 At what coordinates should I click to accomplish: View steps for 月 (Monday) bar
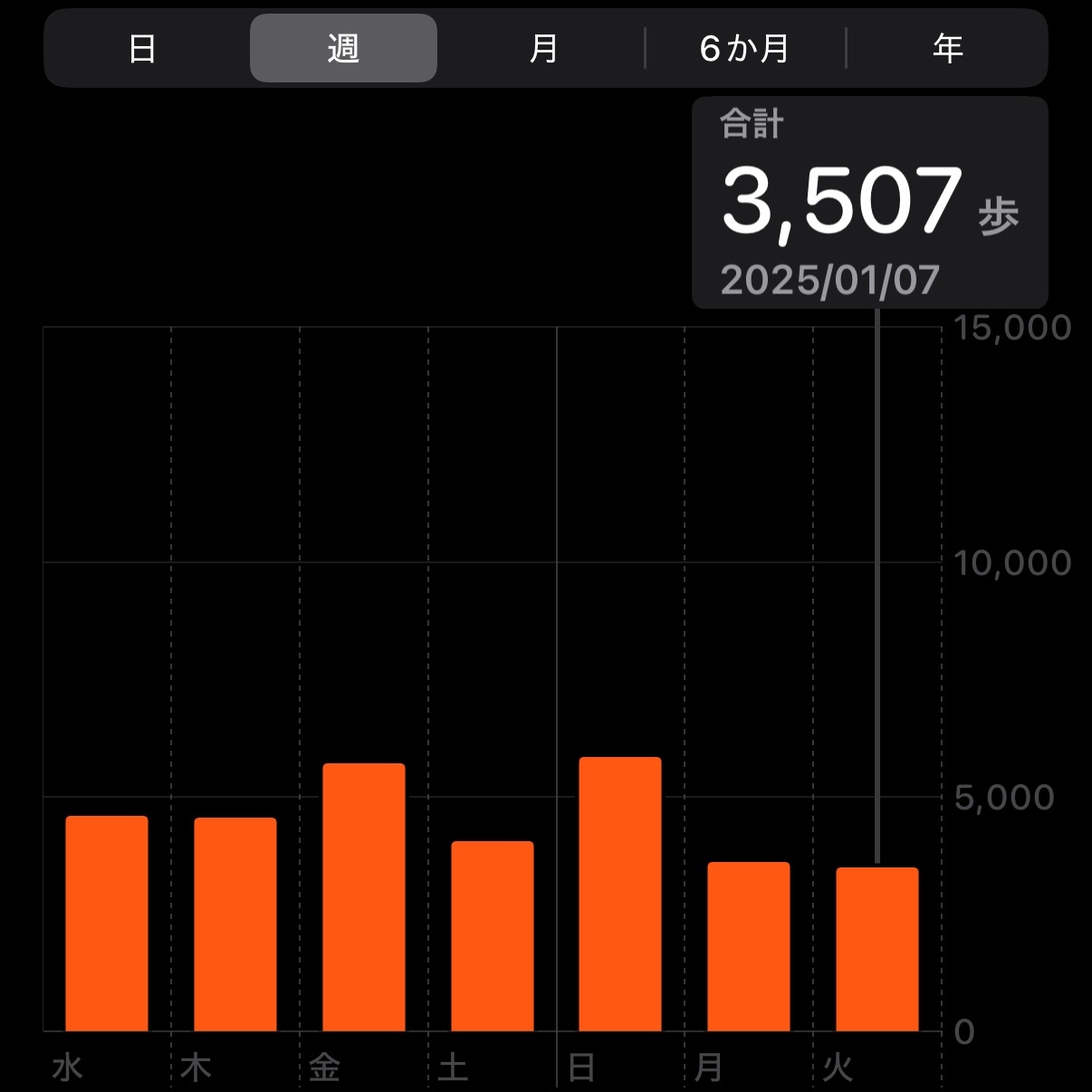(x=749, y=946)
